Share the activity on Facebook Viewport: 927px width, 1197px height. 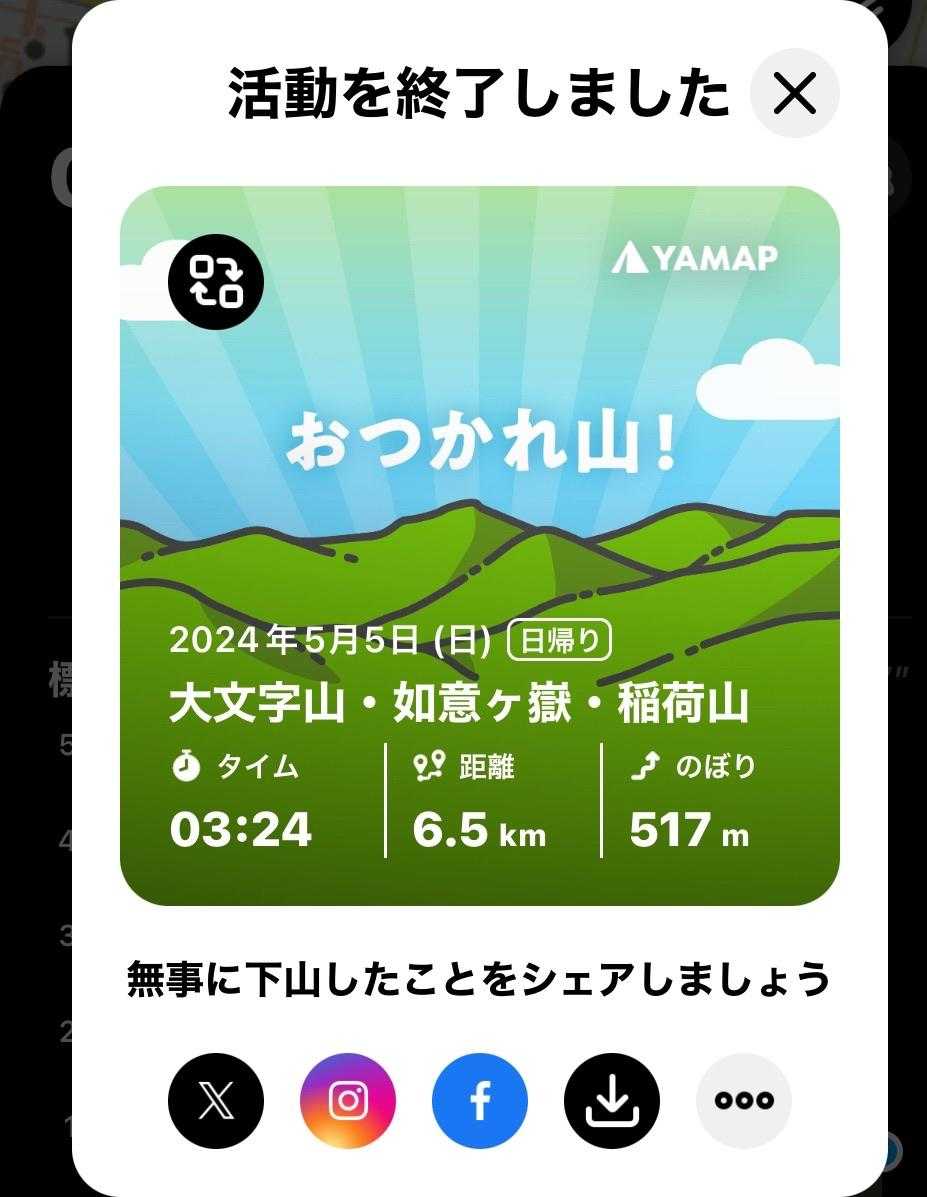point(480,1101)
